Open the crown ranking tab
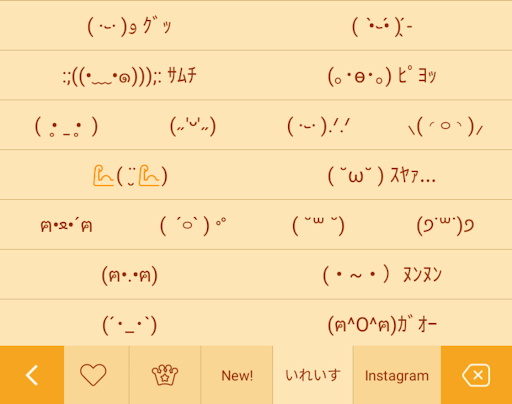The height and width of the screenshot is (404, 512). [x=165, y=375]
